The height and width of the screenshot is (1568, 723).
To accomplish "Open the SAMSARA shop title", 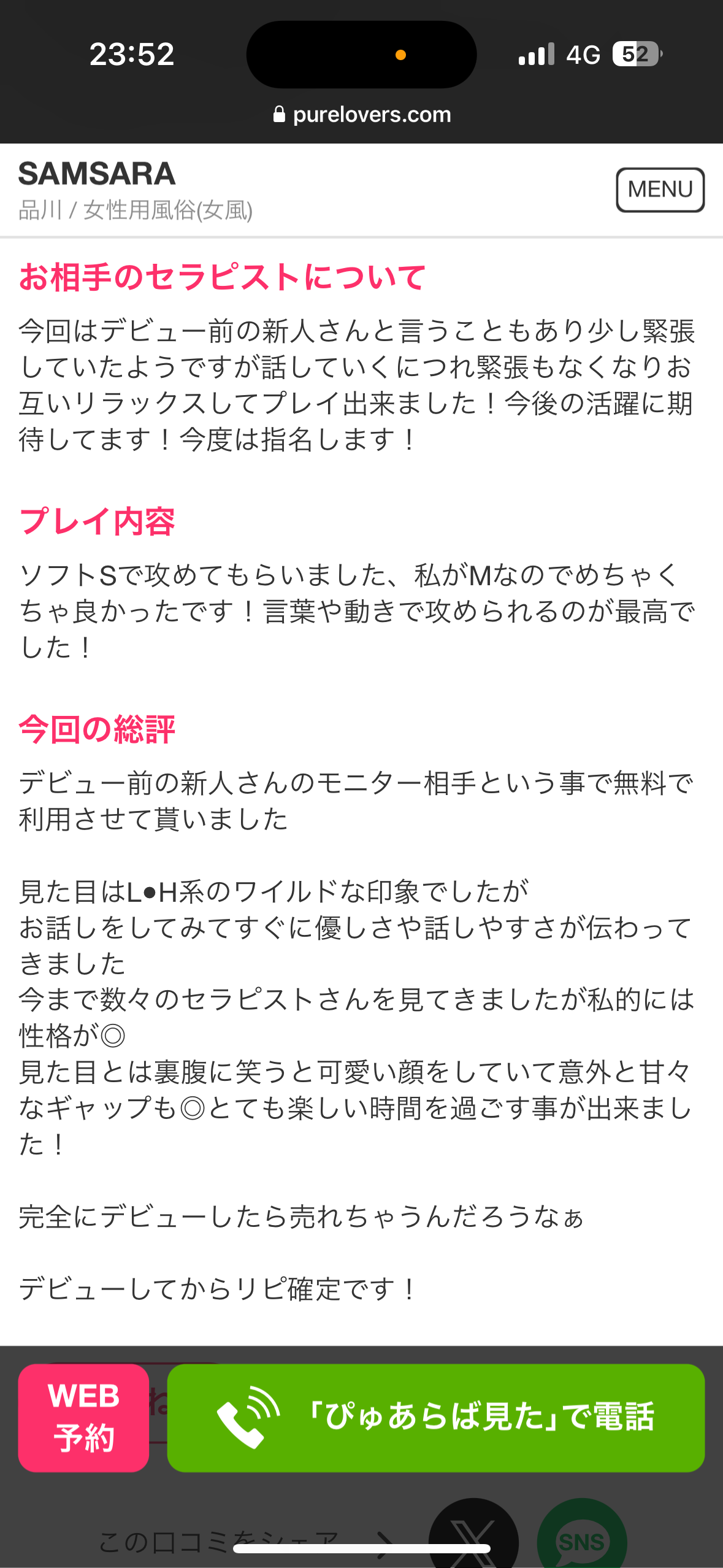I will click(x=97, y=174).
